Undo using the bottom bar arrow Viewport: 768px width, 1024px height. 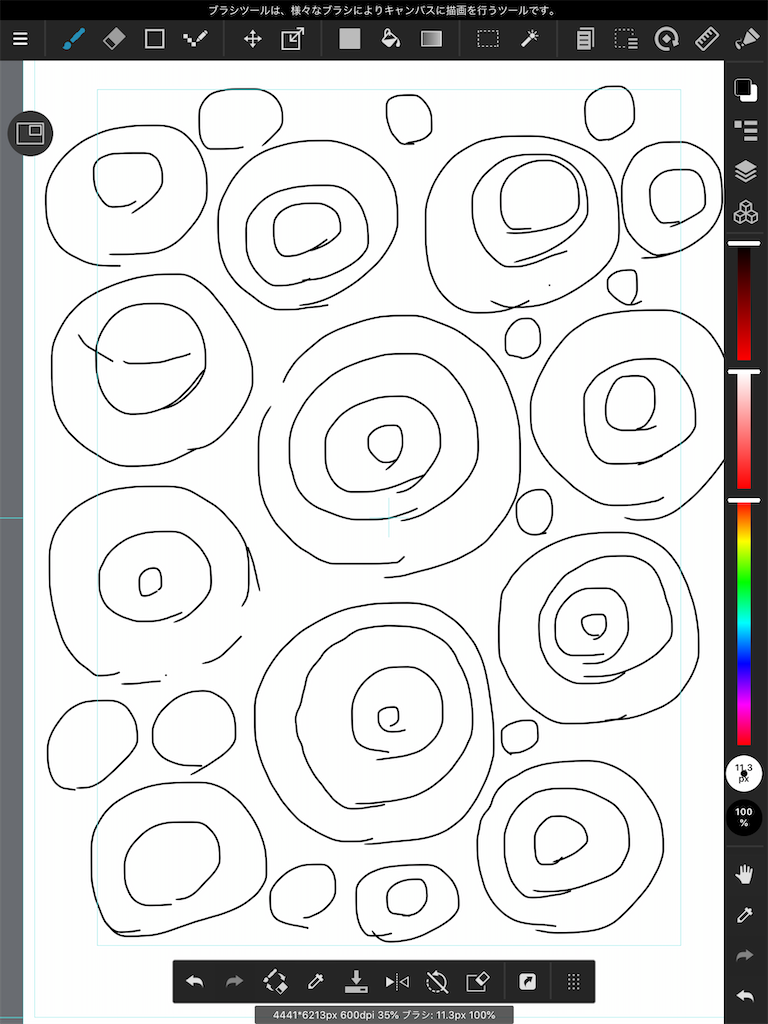195,981
